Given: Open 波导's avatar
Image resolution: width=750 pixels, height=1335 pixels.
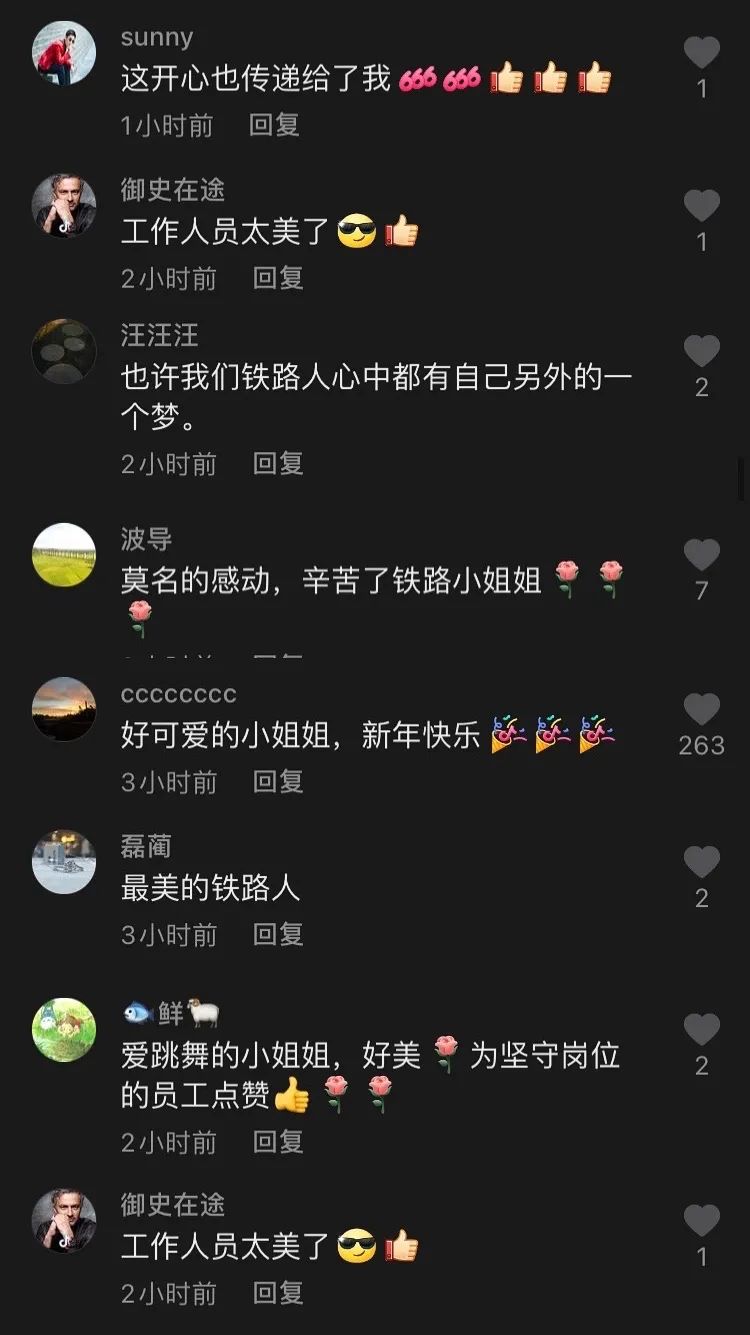Looking at the screenshot, I should pyautogui.click(x=64, y=555).
